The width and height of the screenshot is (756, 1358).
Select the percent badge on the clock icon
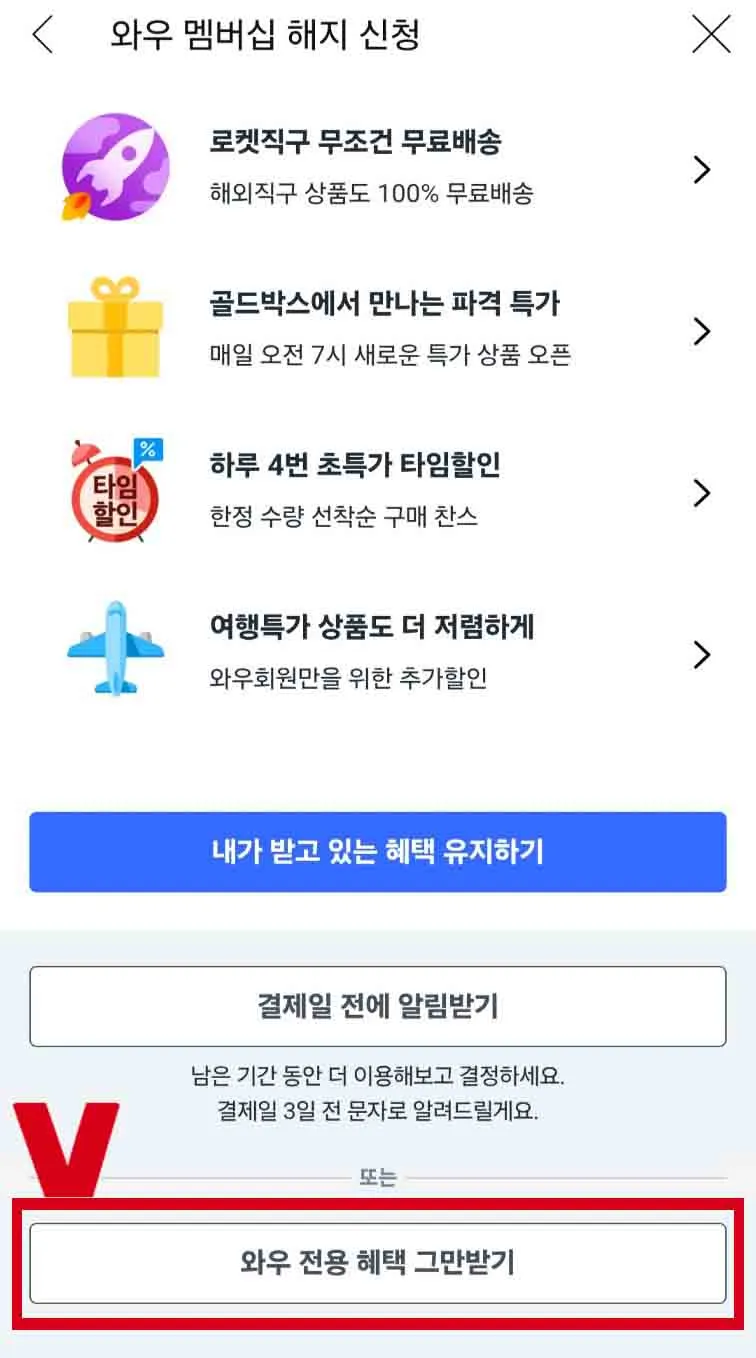(x=147, y=452)
